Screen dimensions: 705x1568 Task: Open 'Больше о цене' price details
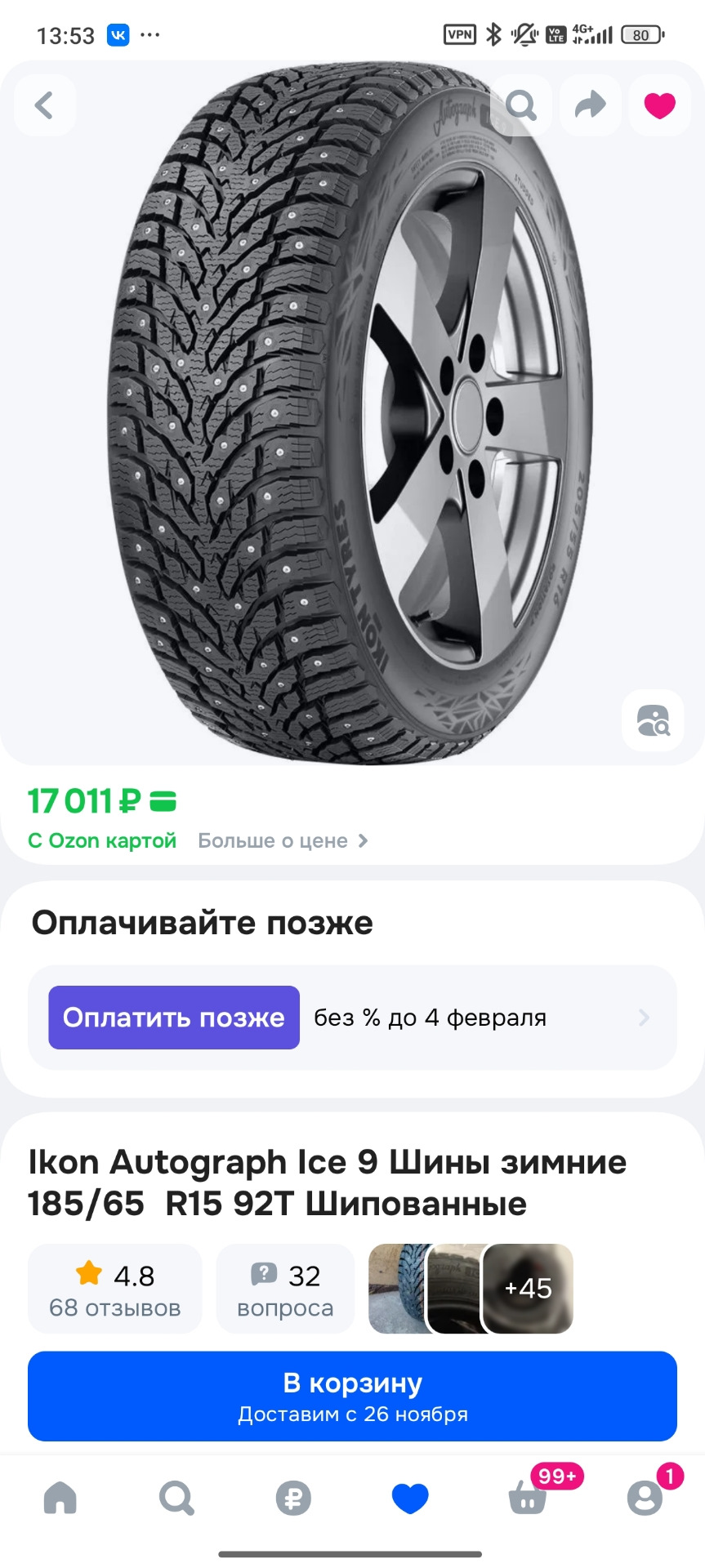point(283,841)
